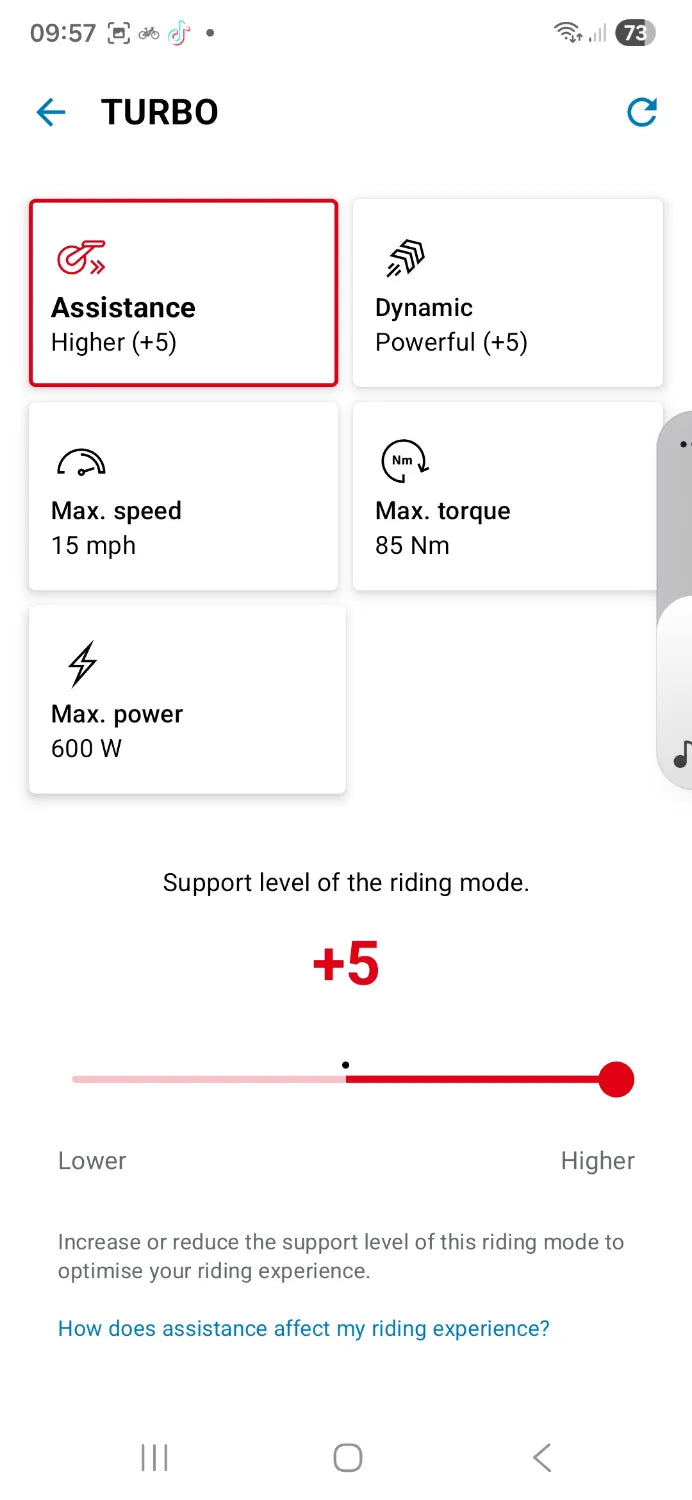
Task: Tap the reset refresh icon
Action: point(641,112)
